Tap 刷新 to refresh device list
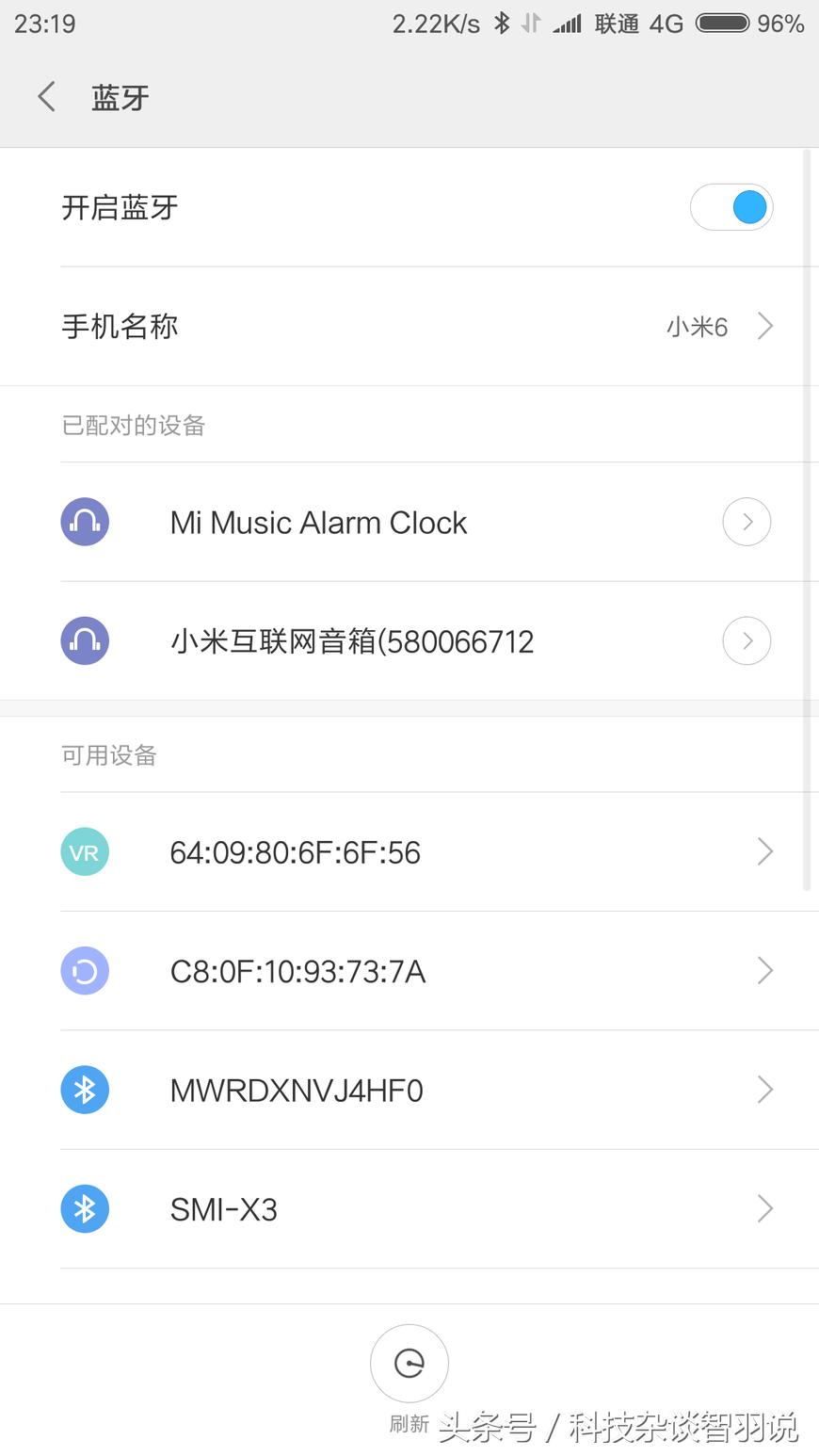Viewport: 819px width, 1456px height. tap(409, 1422)
